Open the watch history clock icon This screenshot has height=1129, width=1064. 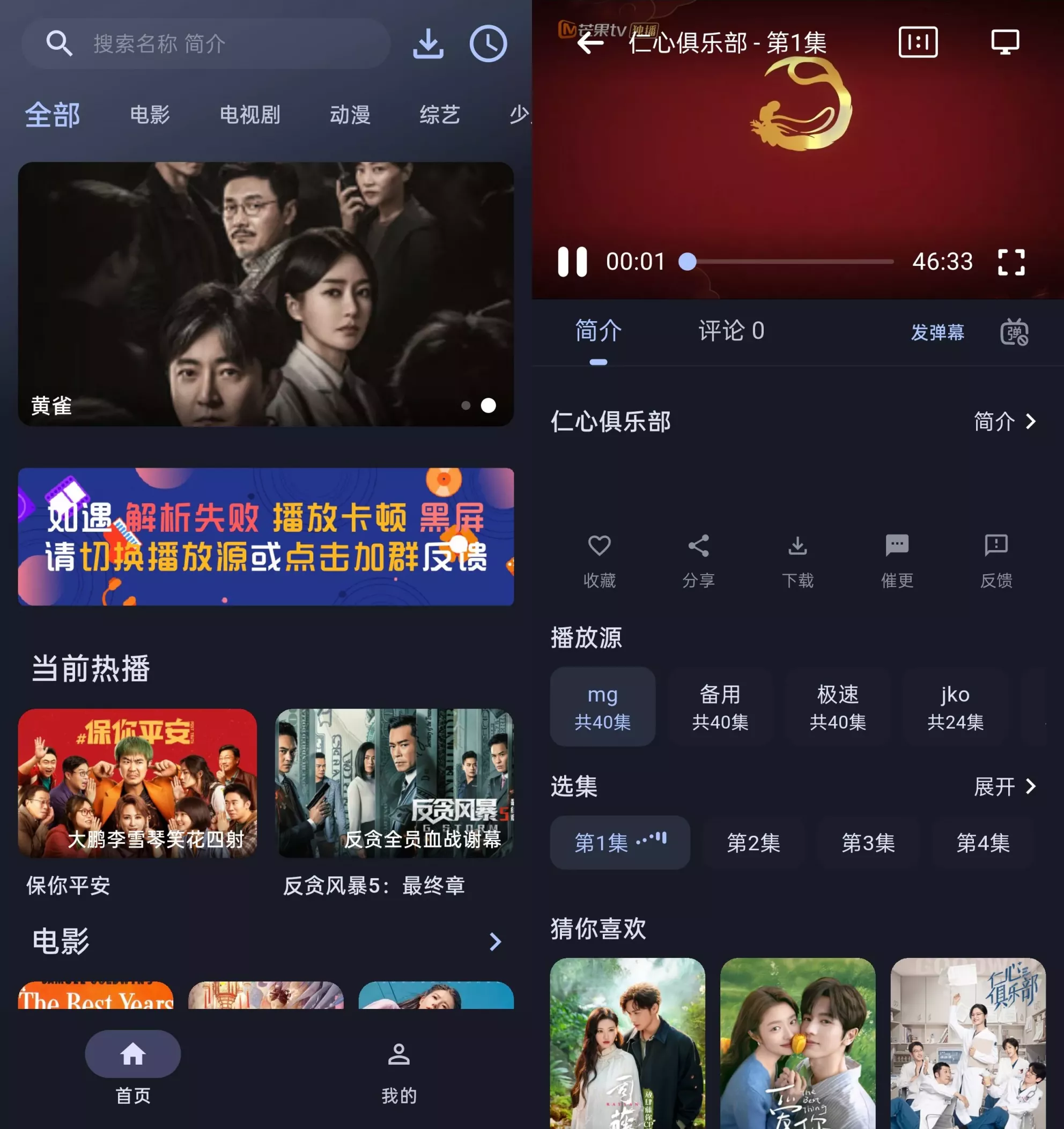(488, 44)
